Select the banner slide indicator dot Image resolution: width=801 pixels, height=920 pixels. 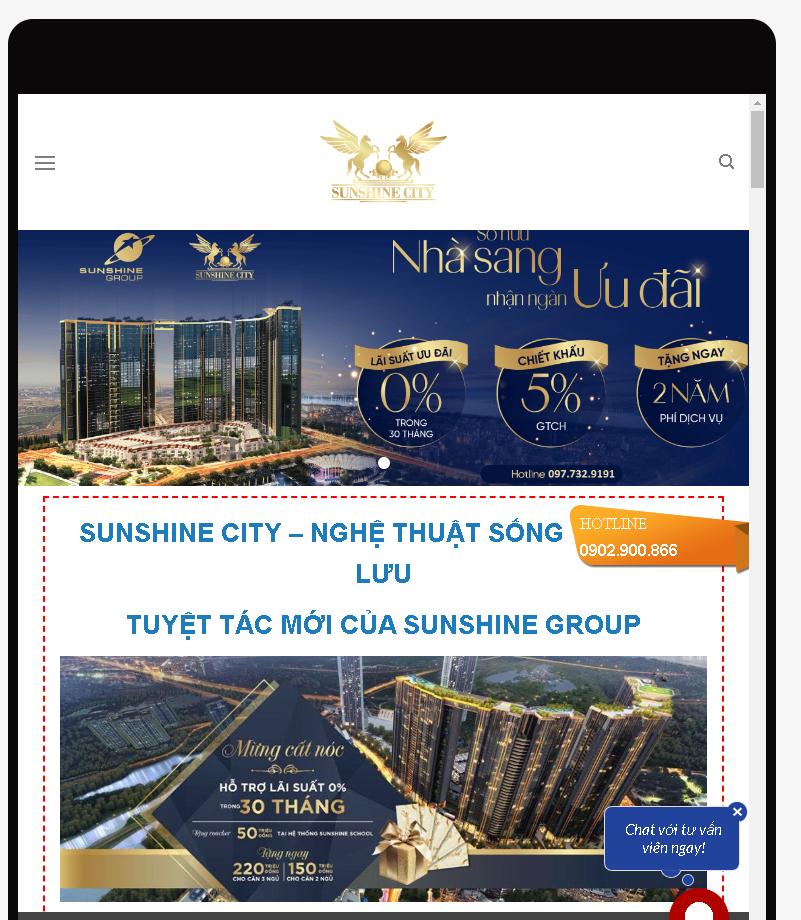point(384,463)
